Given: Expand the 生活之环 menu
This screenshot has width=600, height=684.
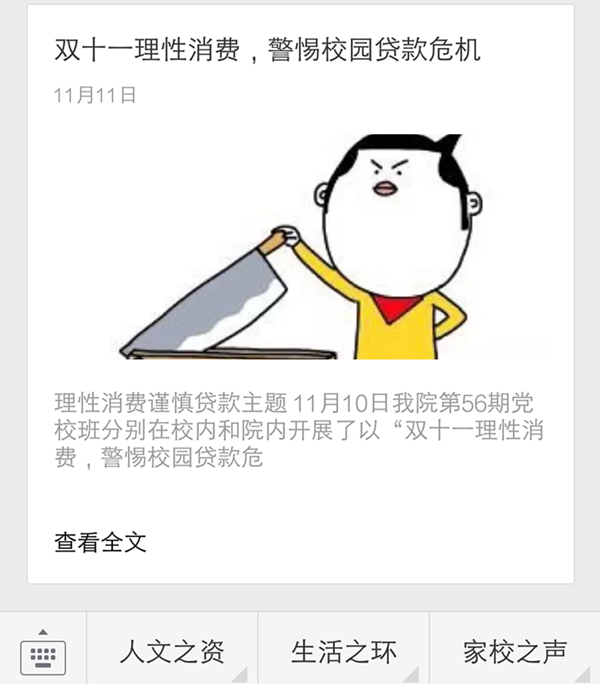Looking at the screenshot, I should [343, 652].
